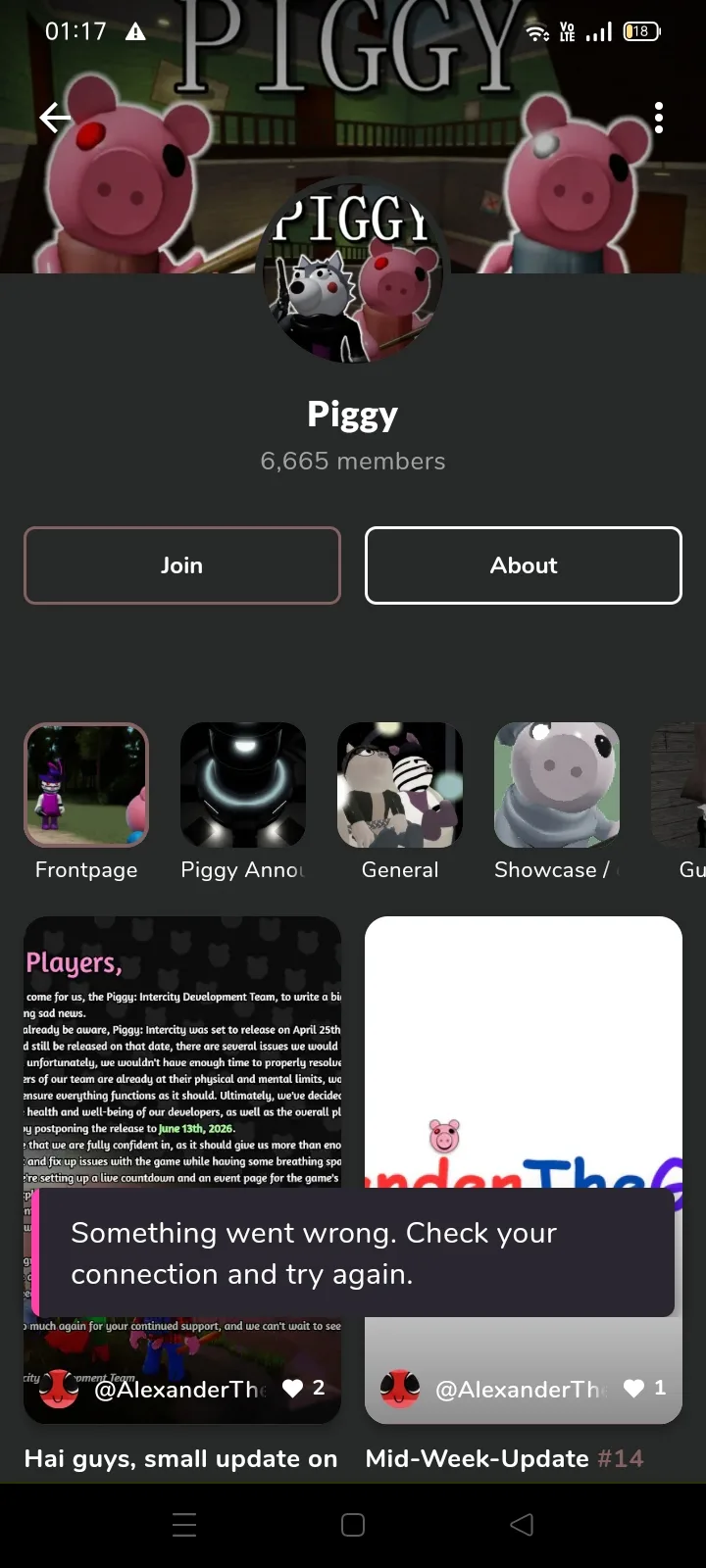This screenshot has width=706, height=1568.
Task: Open the three-dot overflow menu
Action: coord(659,118)
